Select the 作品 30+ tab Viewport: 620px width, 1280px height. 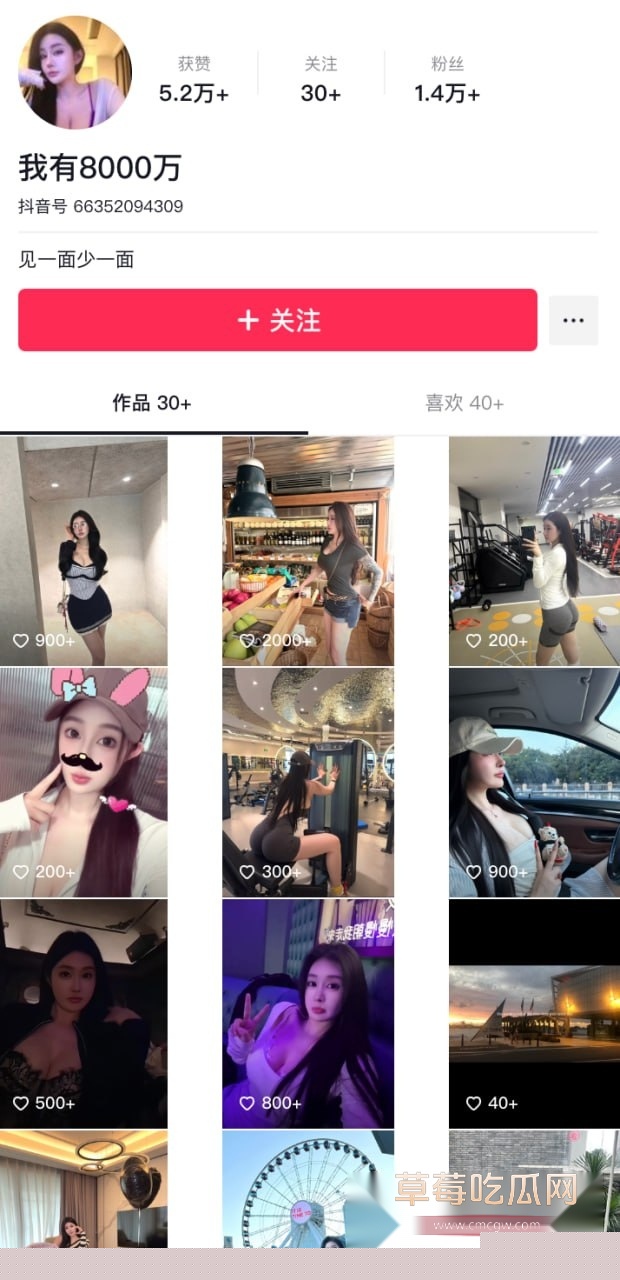pos(152,403)
